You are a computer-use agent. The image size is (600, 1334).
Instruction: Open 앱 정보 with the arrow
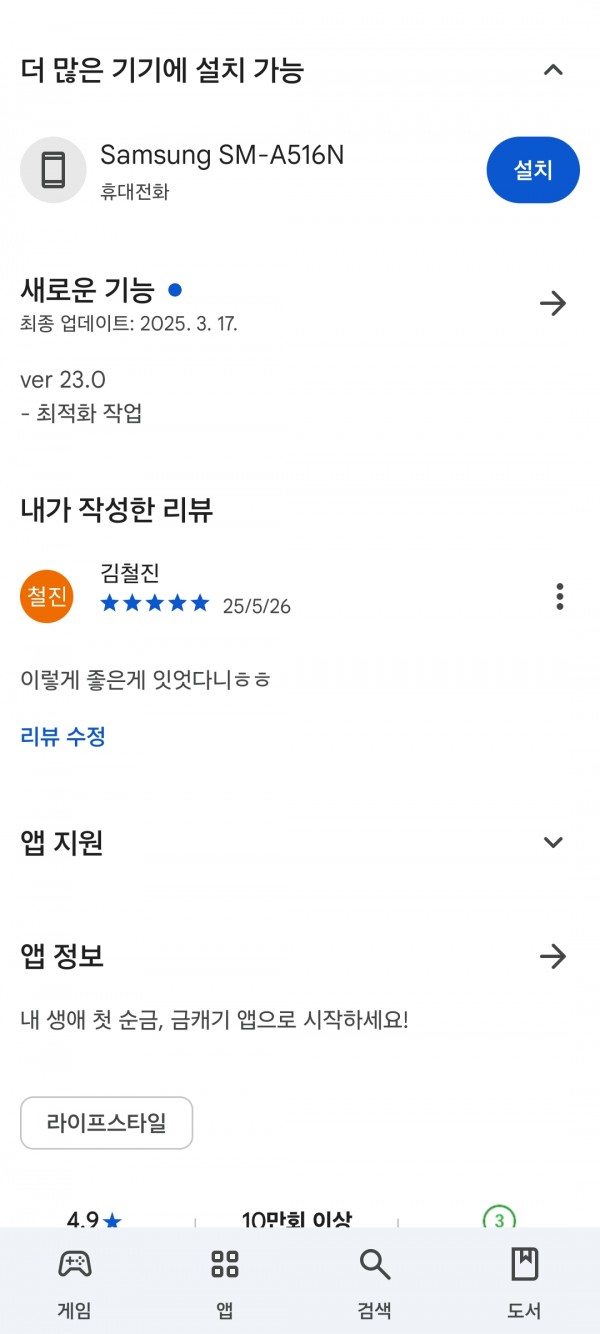[x=553, y=957]
